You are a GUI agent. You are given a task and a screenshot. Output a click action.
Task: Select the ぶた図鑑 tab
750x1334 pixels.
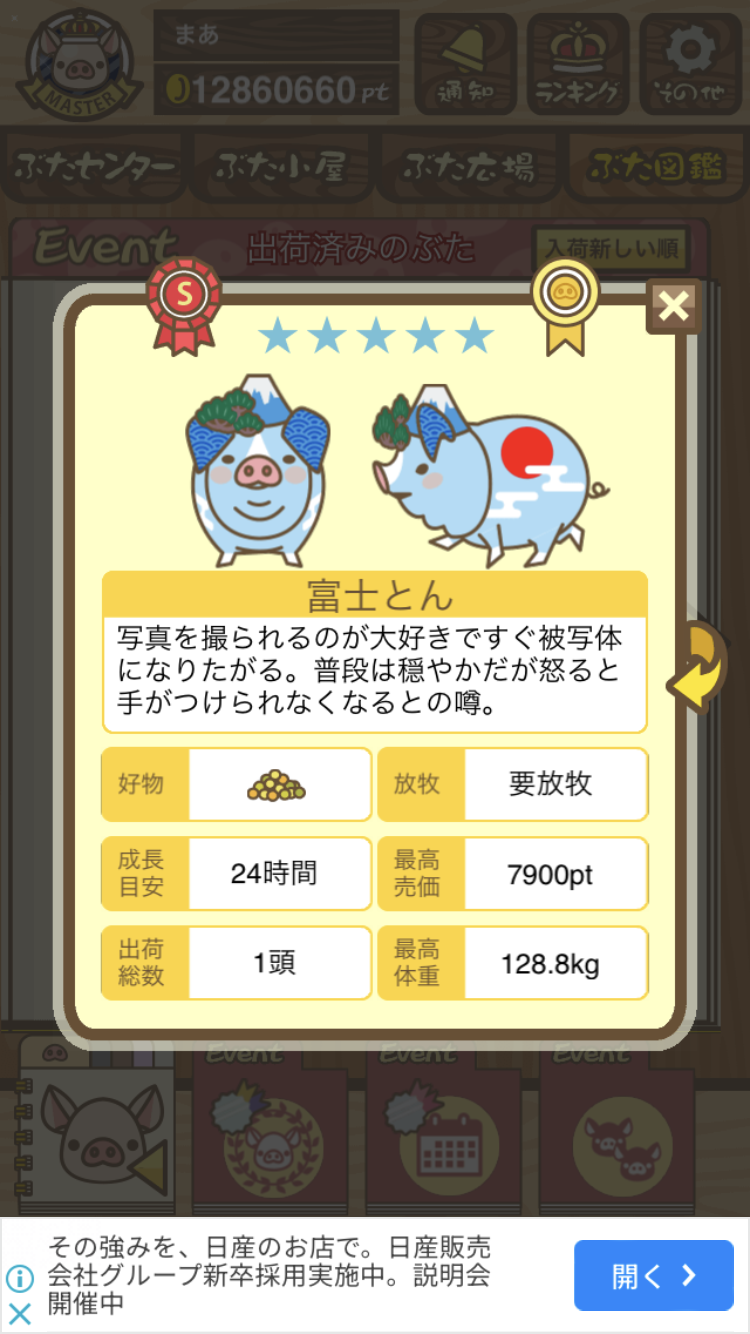656,168
